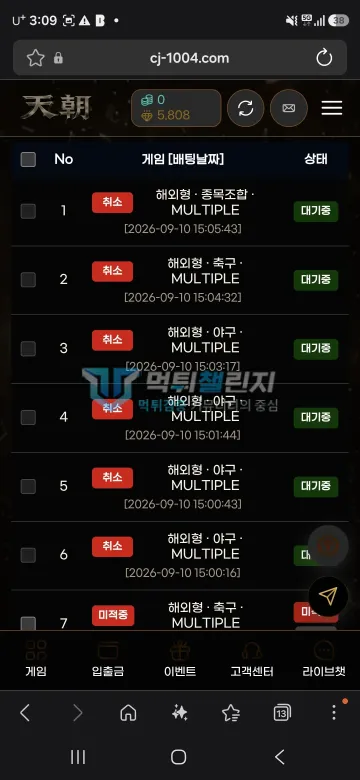
Task: Refresh the balance with the sync icon
Action: [246, 108]
